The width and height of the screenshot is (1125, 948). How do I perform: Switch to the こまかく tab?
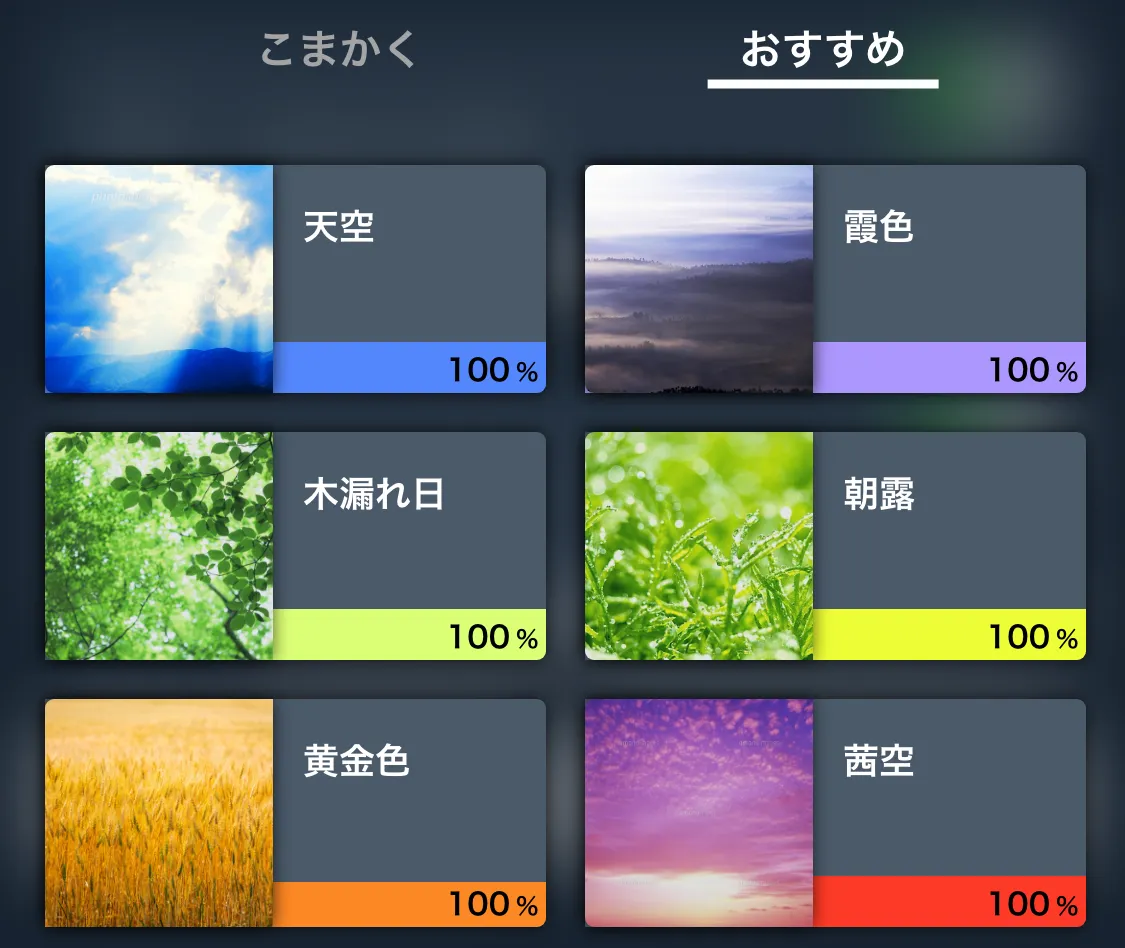coord(338,50)
